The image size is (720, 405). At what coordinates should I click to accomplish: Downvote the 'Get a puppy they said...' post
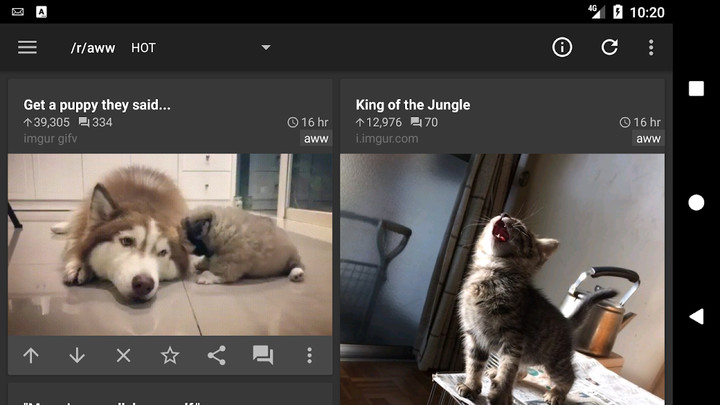pyautogui.click(x=77, y=355)
